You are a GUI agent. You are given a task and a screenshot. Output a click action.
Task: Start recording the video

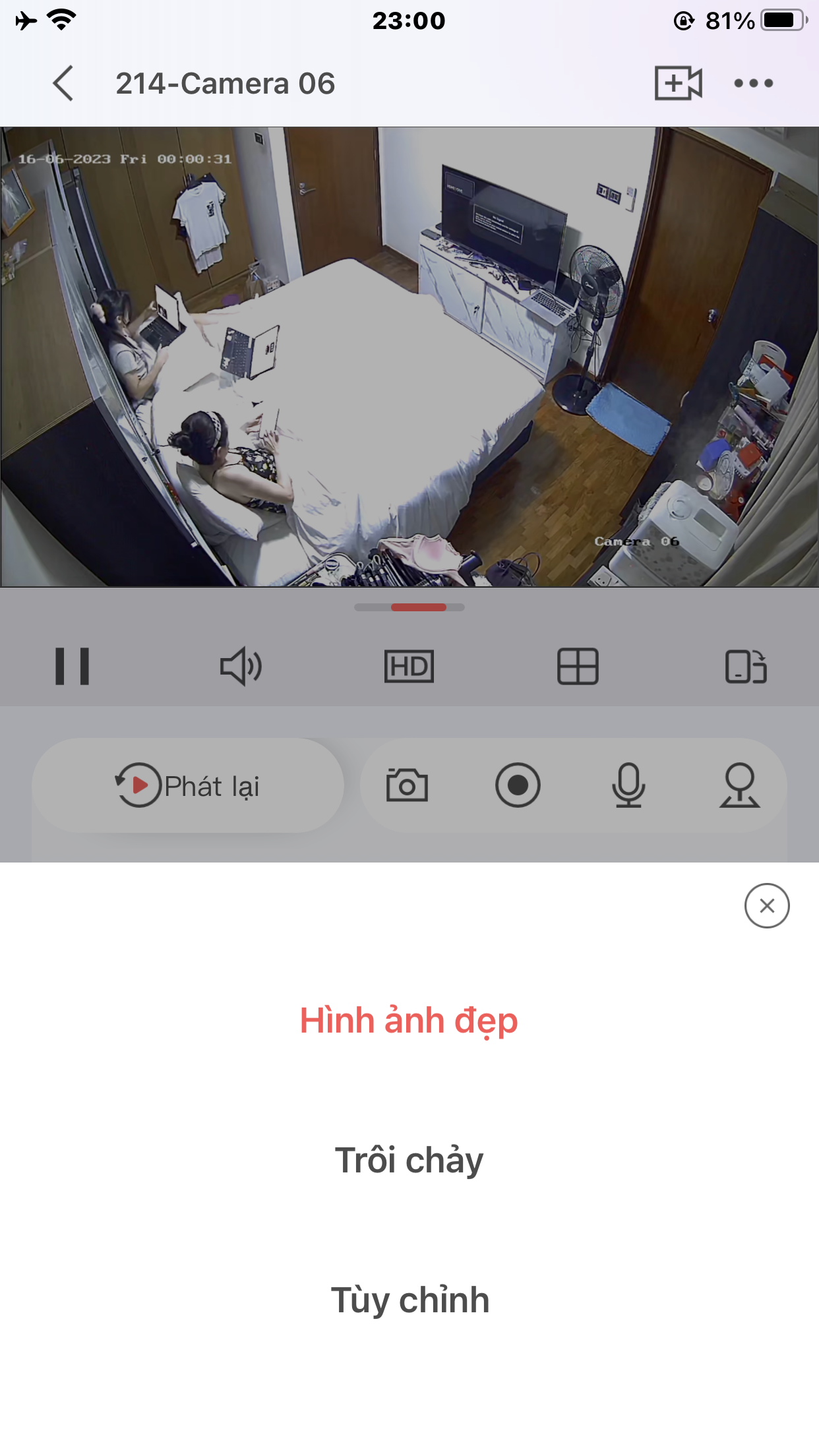tap(518, 785)
